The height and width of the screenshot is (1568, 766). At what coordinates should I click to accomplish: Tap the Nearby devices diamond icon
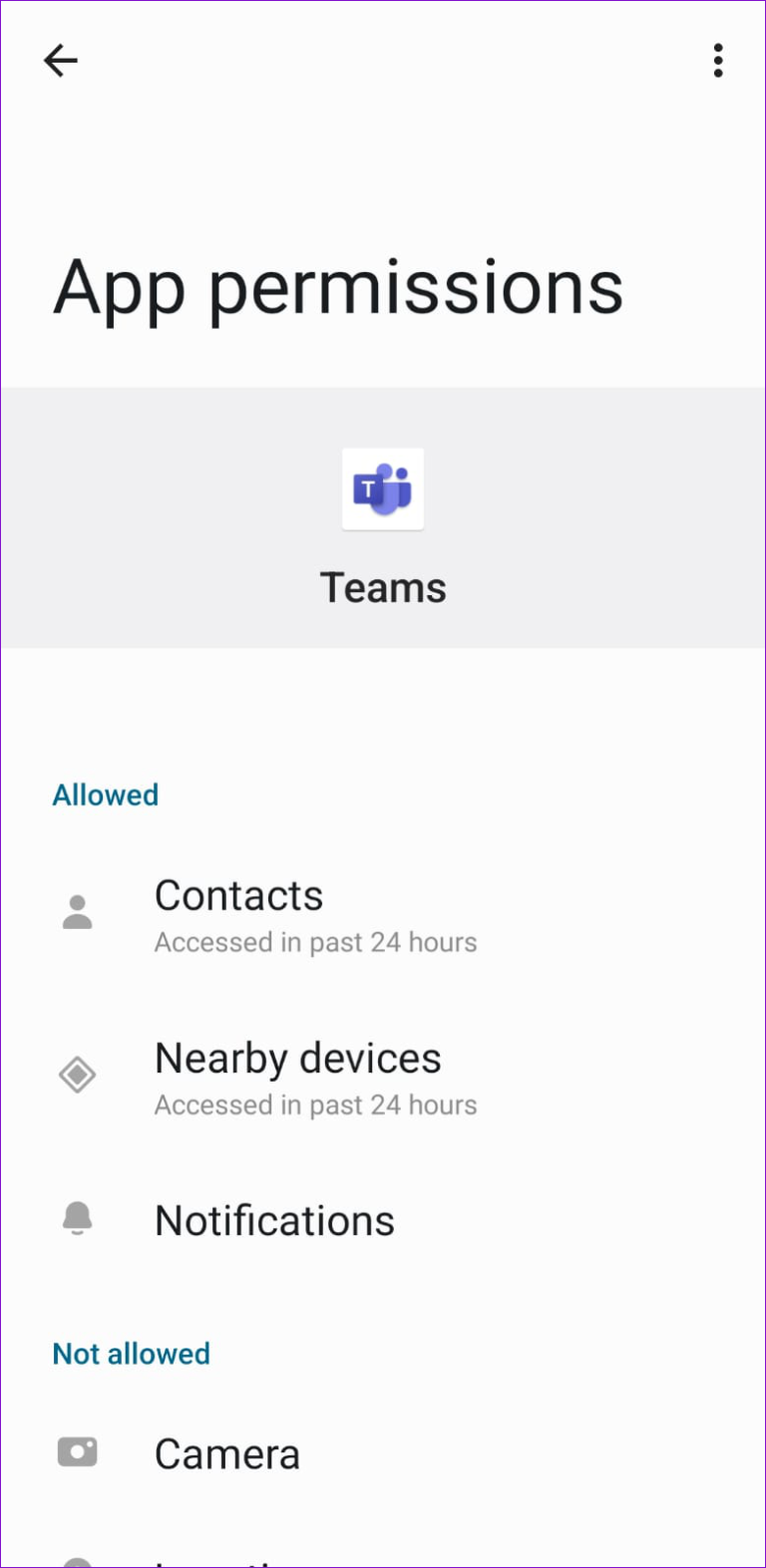[78, 1075]
